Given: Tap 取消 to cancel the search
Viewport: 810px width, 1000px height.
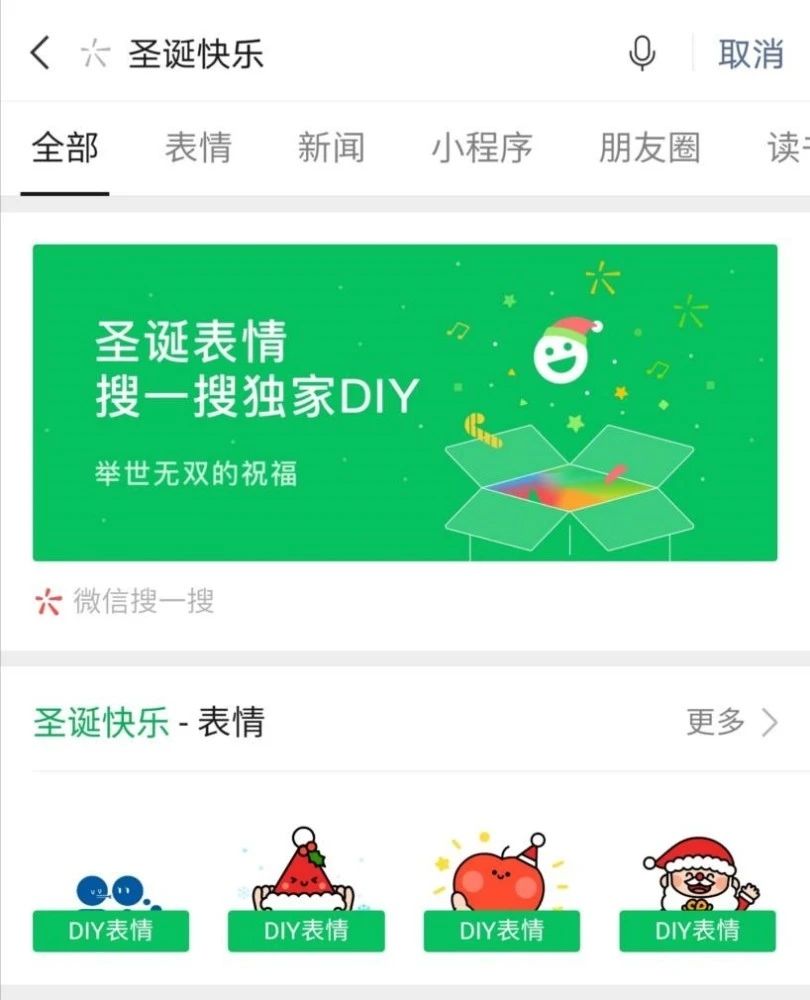Looking at the screenshot, I should [749, 55].
